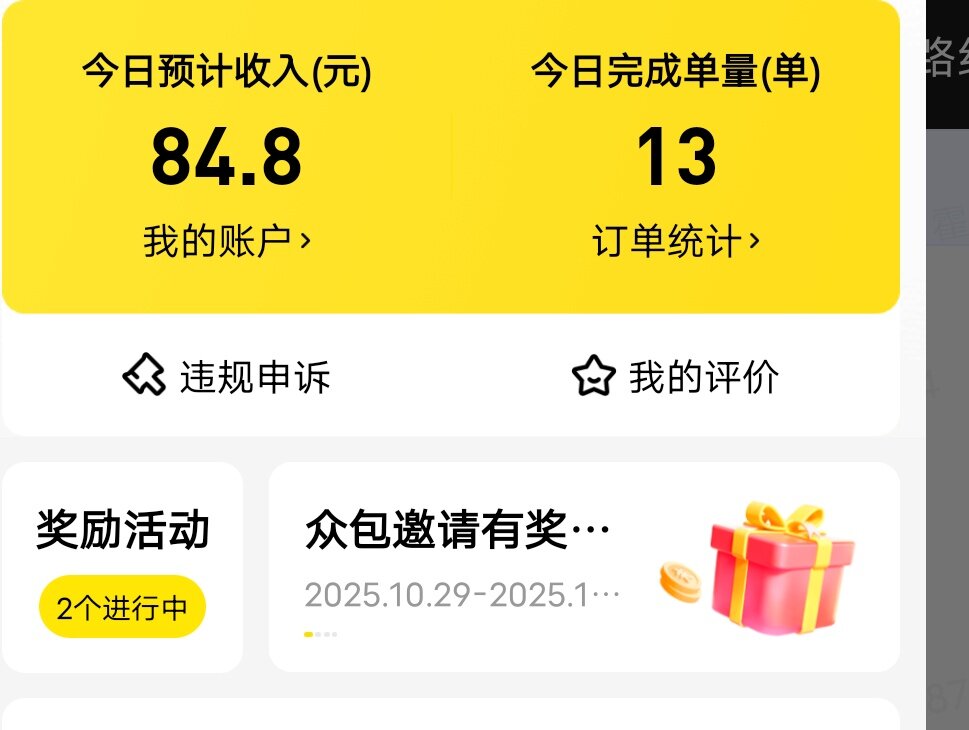Open 违规申诉 appeals
The height and width of the screenshot is (730, 969).
[x=227, y=377]
